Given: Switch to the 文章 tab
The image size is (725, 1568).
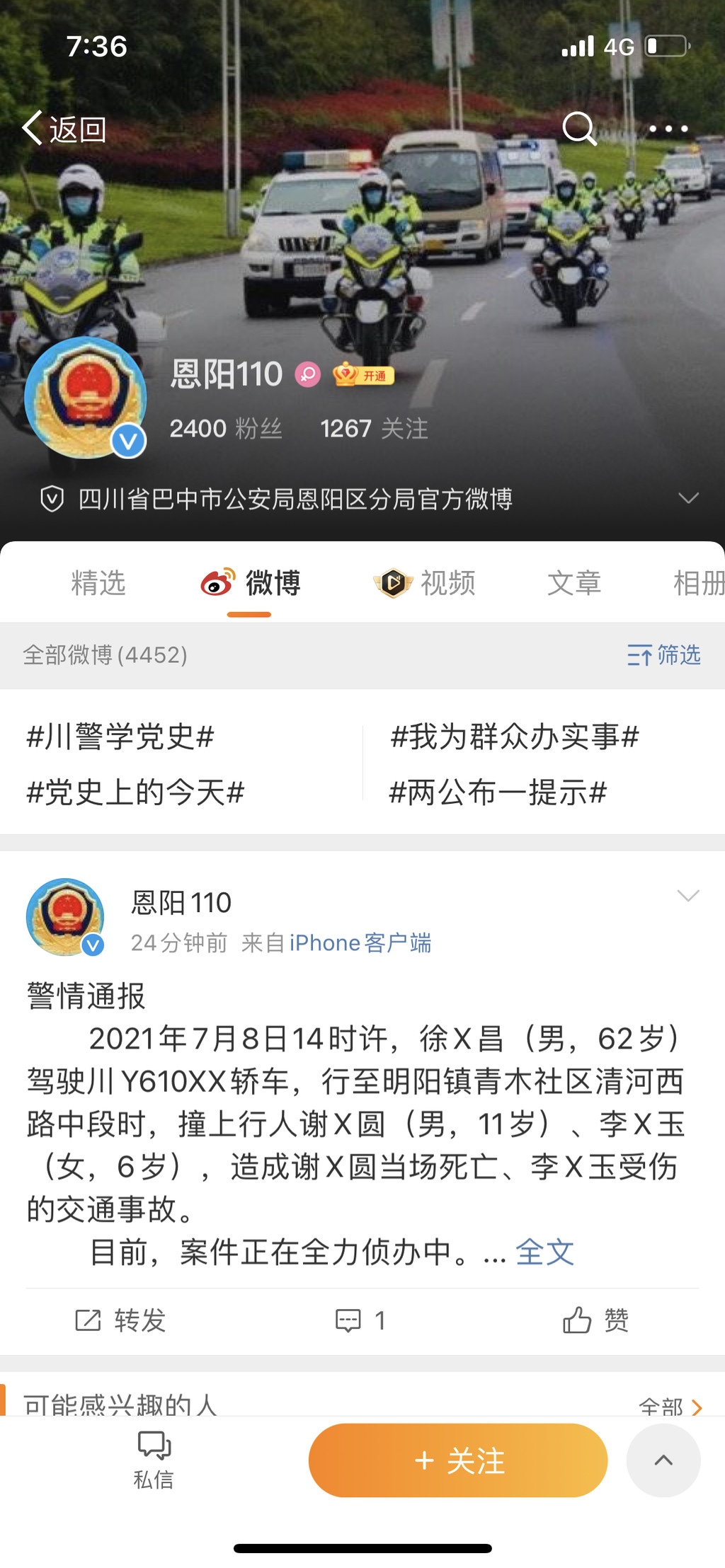Looking at the screenshot, I should point(573,583).
